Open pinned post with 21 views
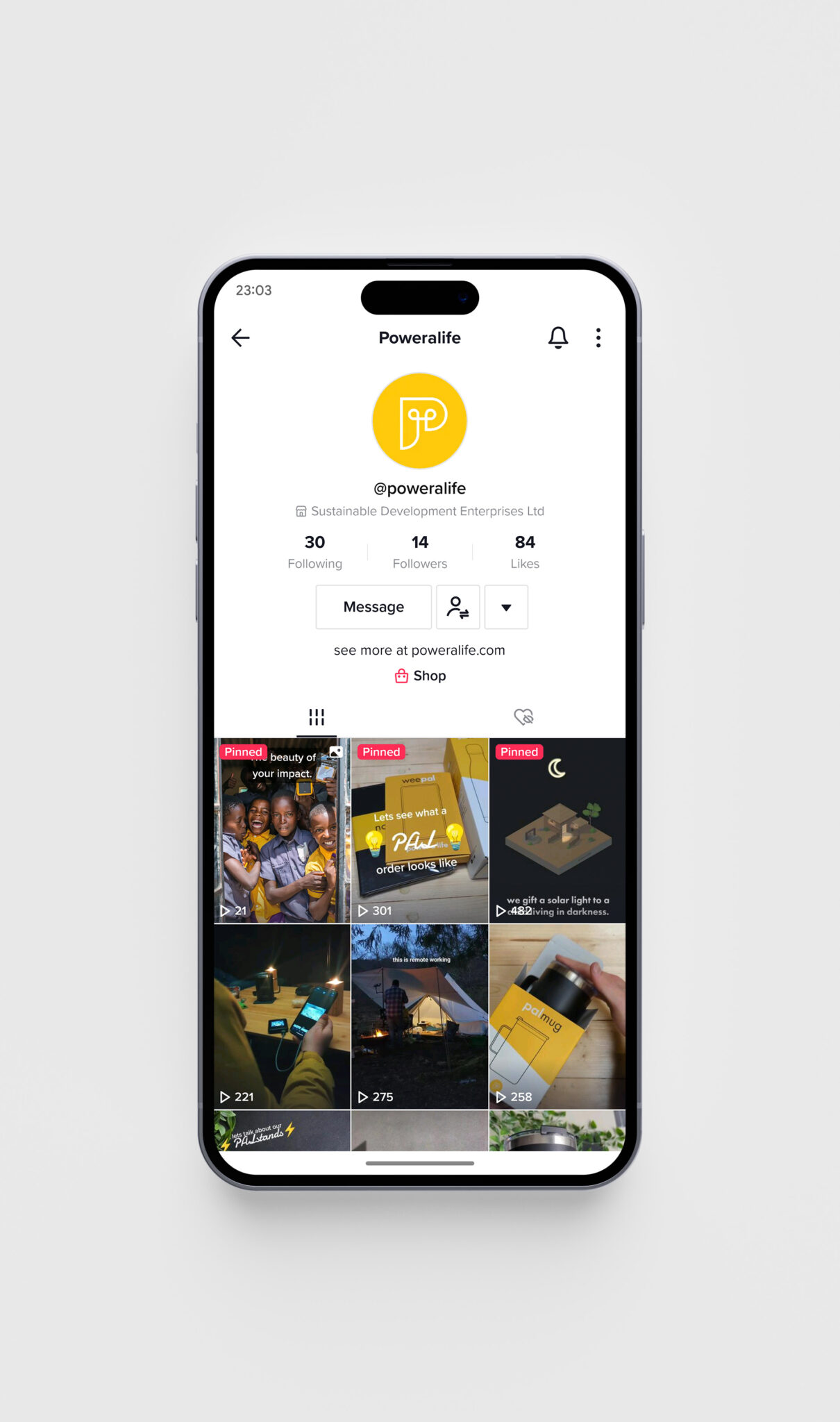The image size is (840, 1422). click(282, 830)
